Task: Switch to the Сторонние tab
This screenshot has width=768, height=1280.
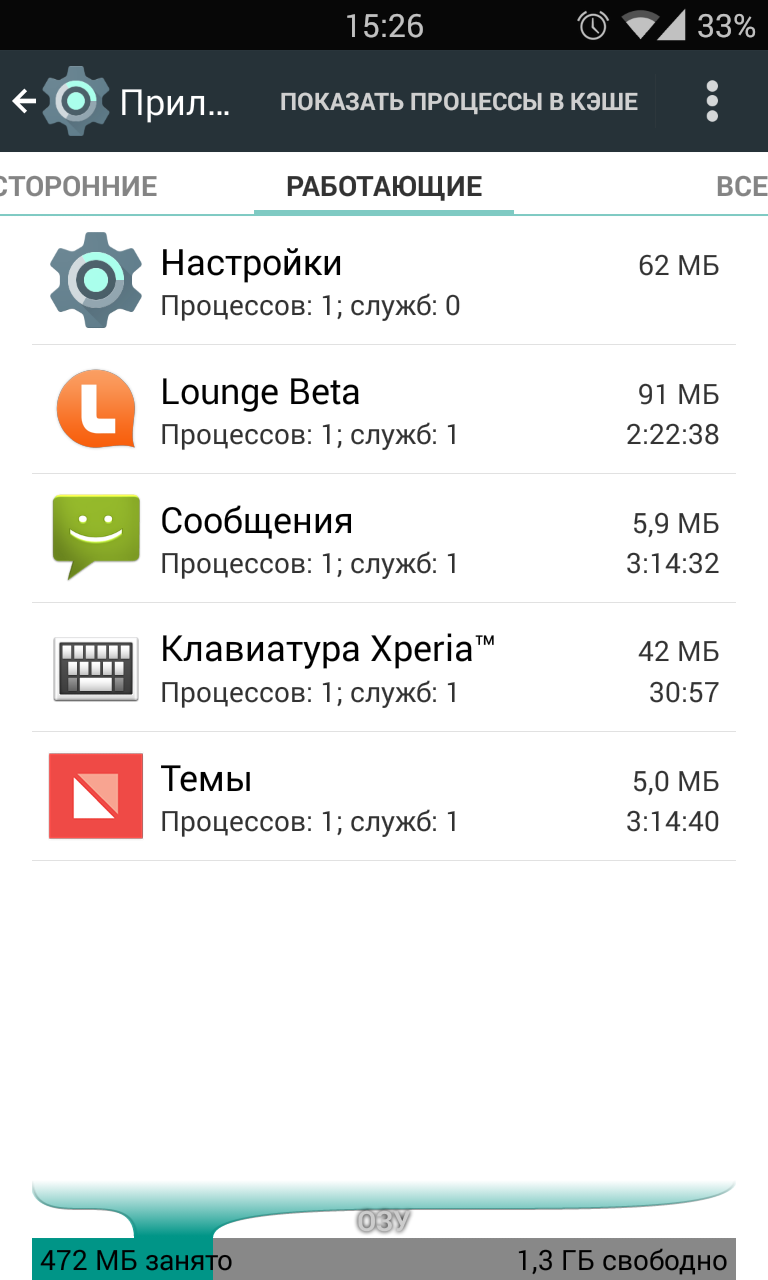Action: pyautogui.click(x=80, y=186)
